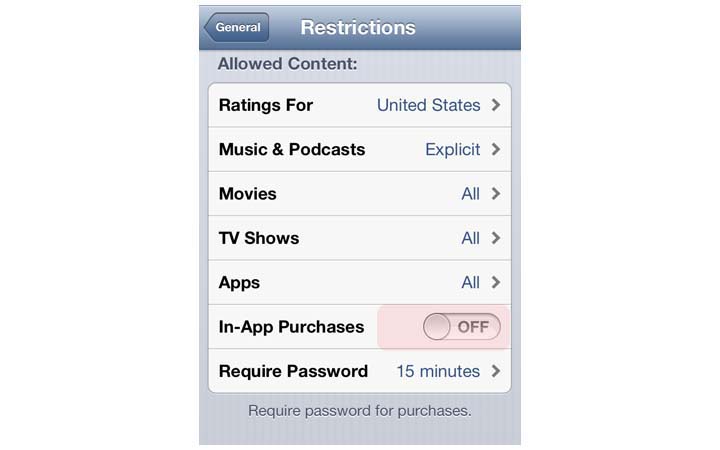The image size is (720, 450).
Task: Open Ratings For country selection
Action: pyautogui.click(x=360, y=105)
